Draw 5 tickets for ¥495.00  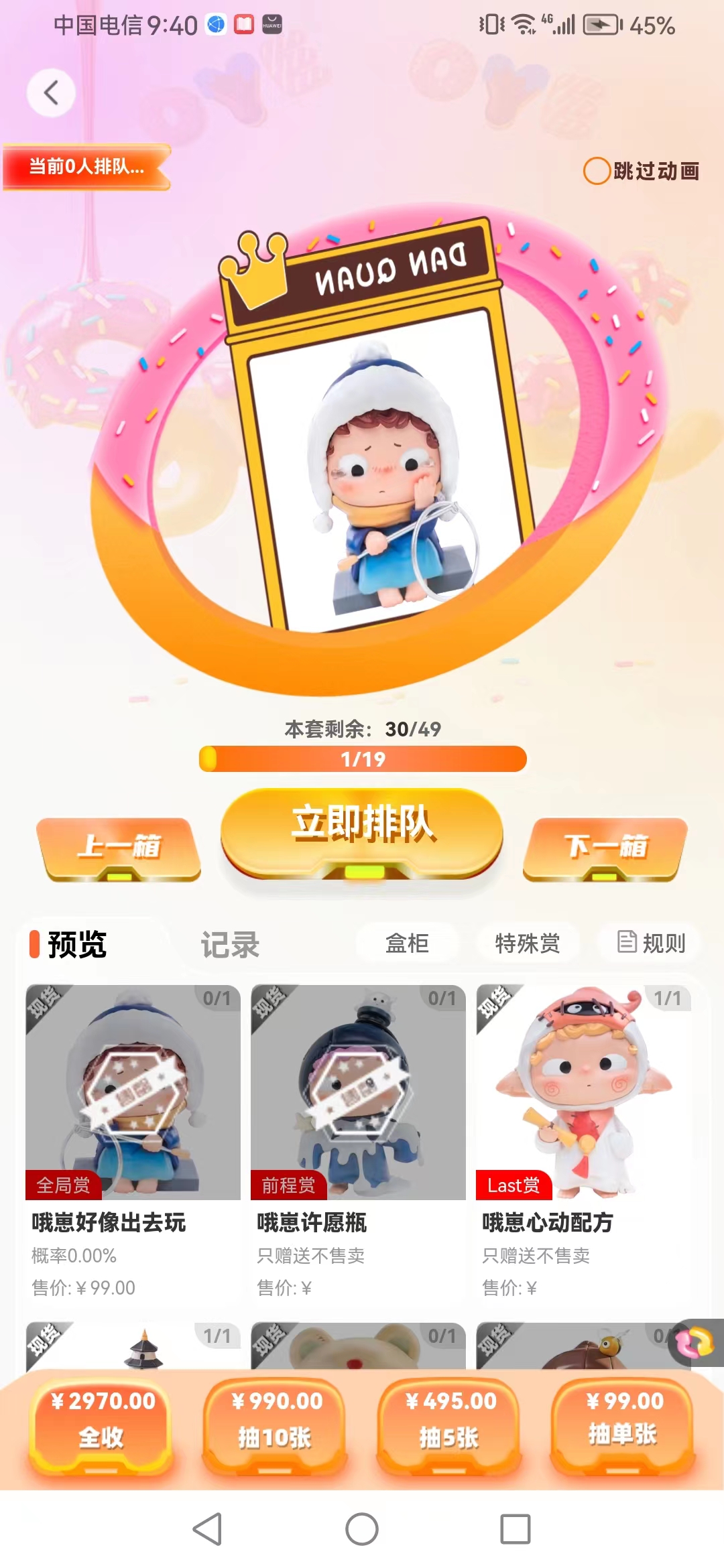pos(449,1419)
